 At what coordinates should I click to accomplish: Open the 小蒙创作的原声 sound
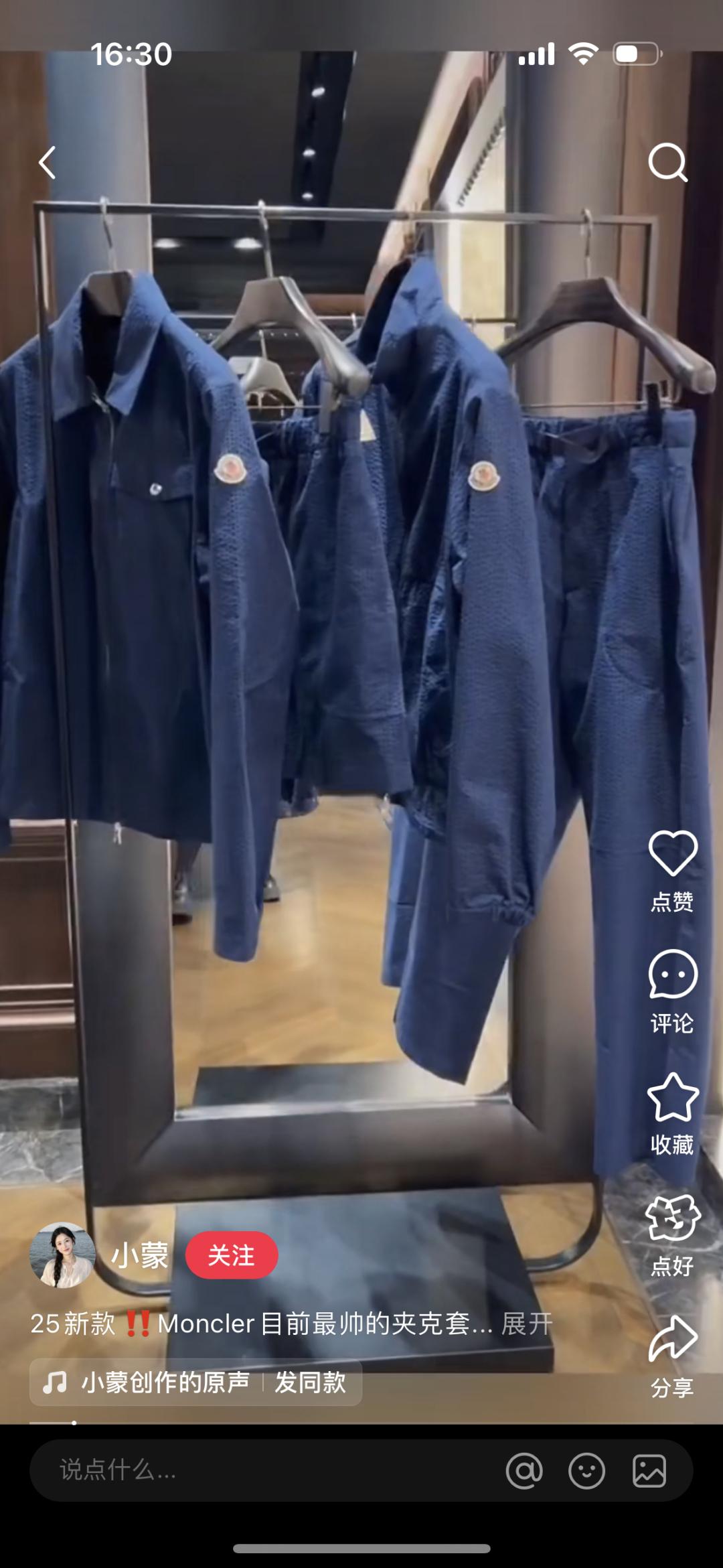165,1382
